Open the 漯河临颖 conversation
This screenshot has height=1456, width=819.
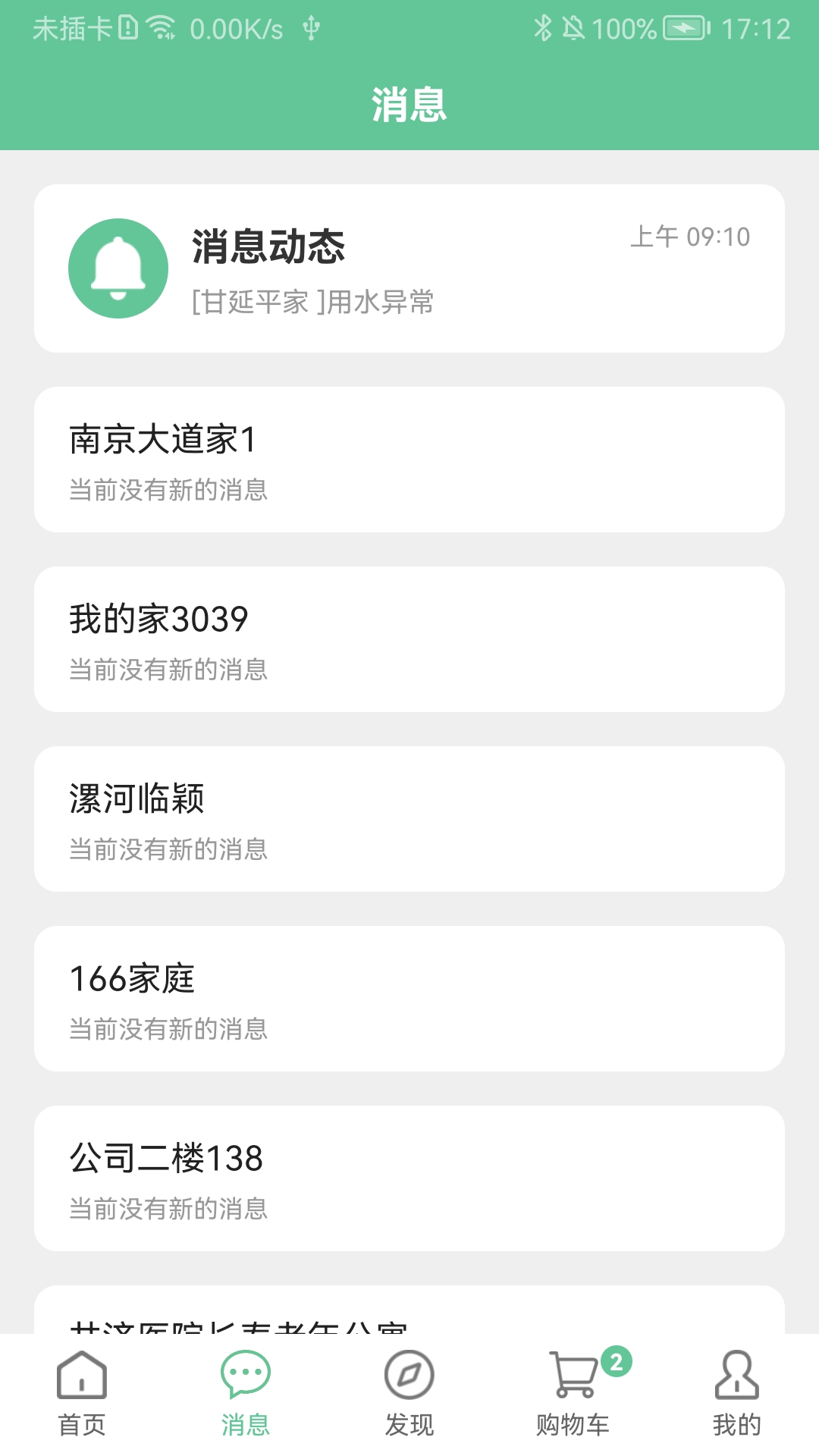pos(409,819)
